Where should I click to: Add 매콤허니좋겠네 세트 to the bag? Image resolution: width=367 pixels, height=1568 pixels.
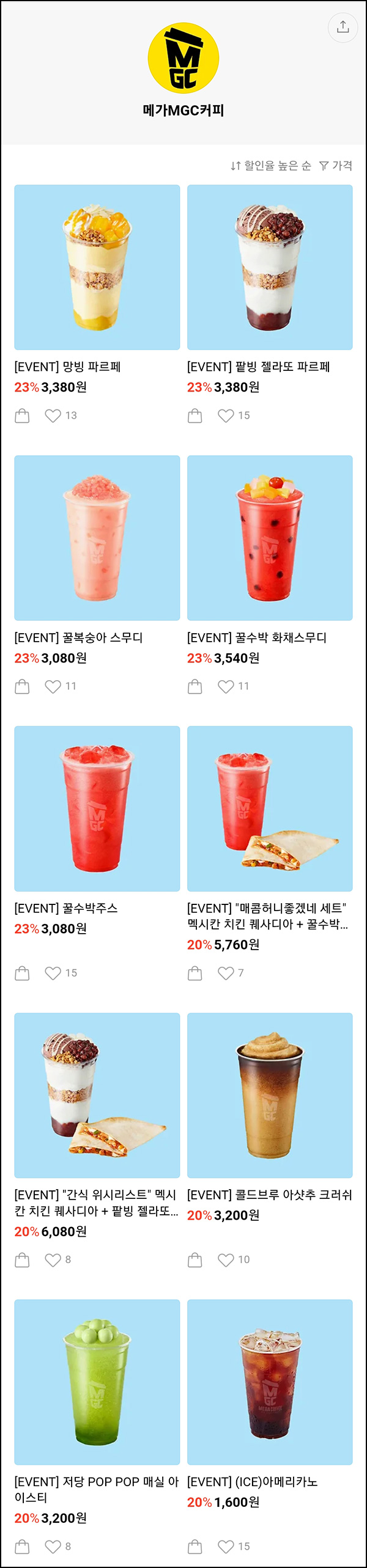195,973
